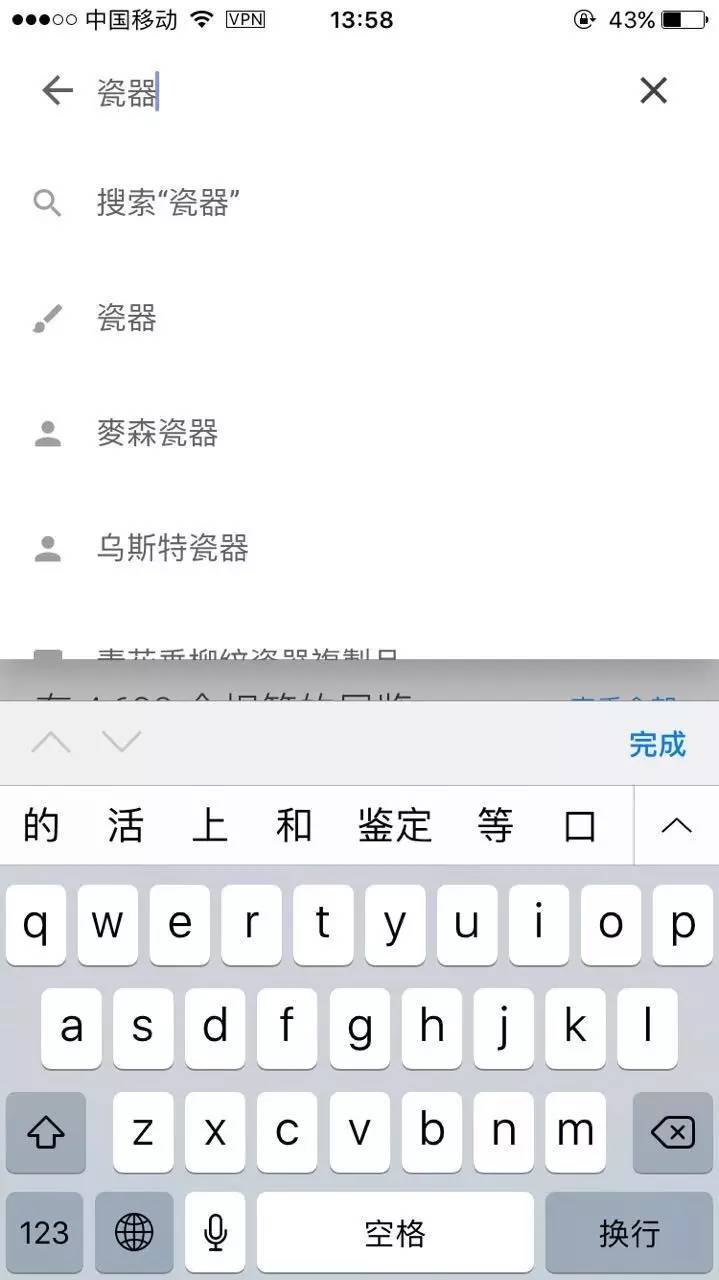Clear the search text with the X
The image size is (719, 1280).
(x=653, y=91)
